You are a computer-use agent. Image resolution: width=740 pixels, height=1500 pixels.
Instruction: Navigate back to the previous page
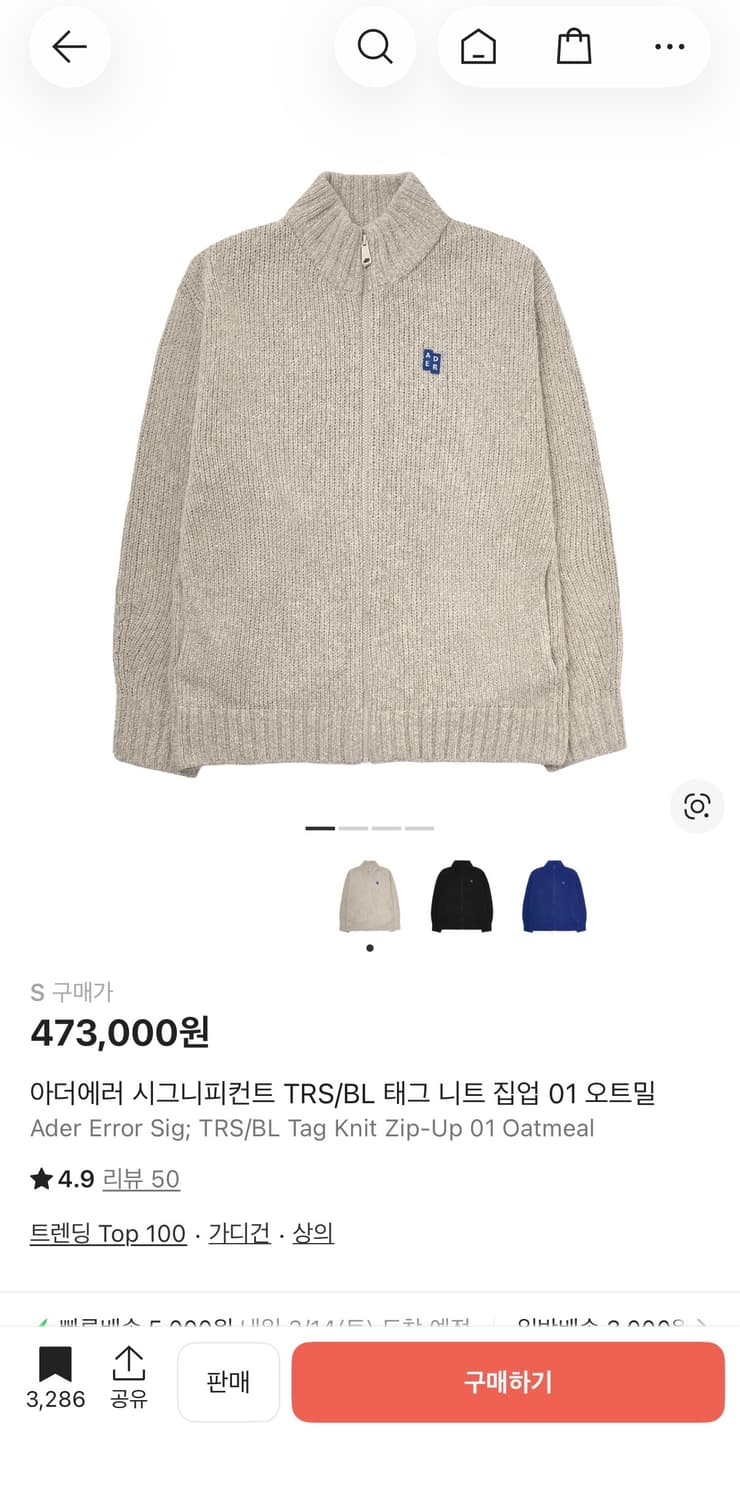coord(69,46)
